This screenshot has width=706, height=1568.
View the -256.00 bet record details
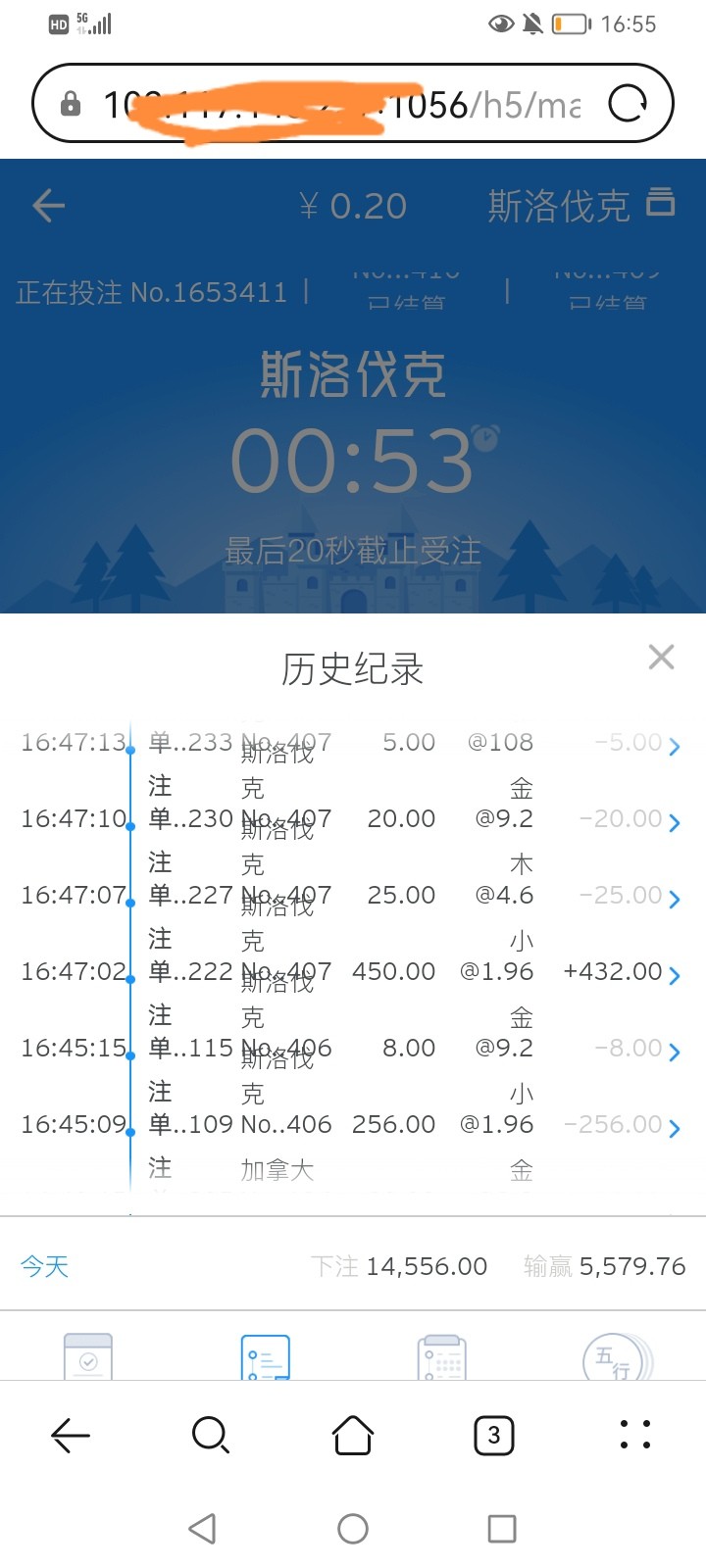coord(674,1128)
